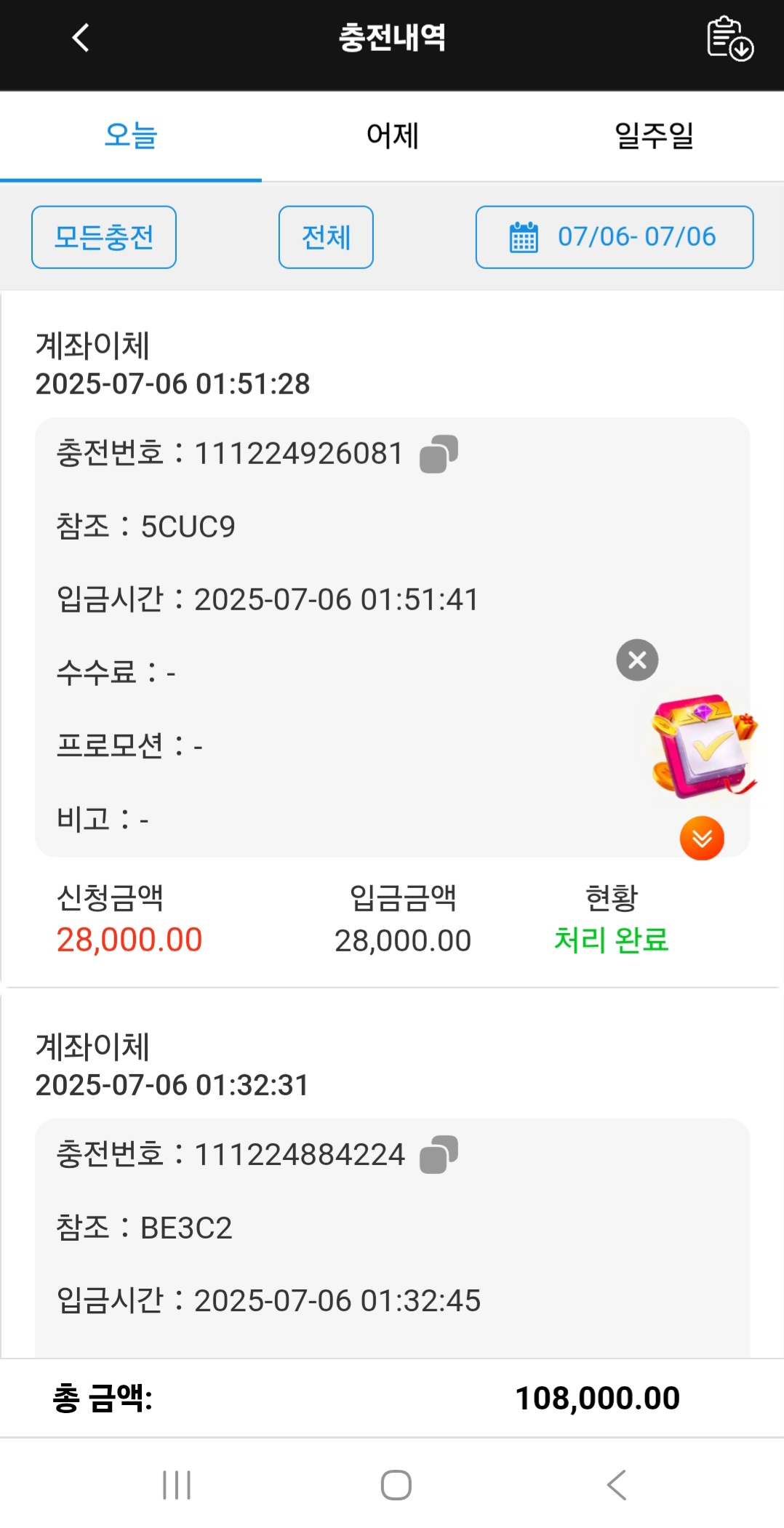Switch to the 일주일 tab

click(x=654, y=136)
